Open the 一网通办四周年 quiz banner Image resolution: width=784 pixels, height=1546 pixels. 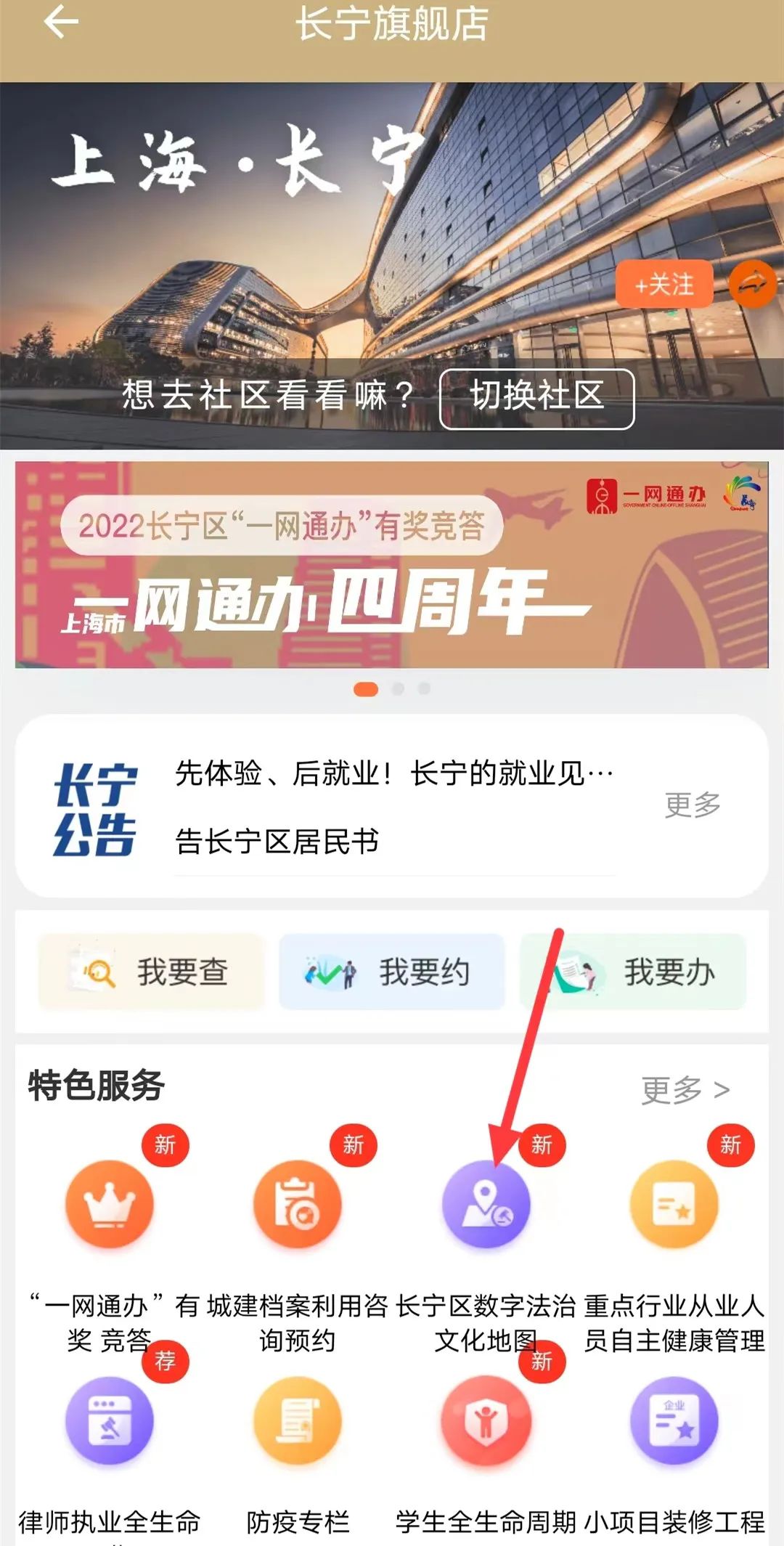pyautogui.click(x=391, y=564)
